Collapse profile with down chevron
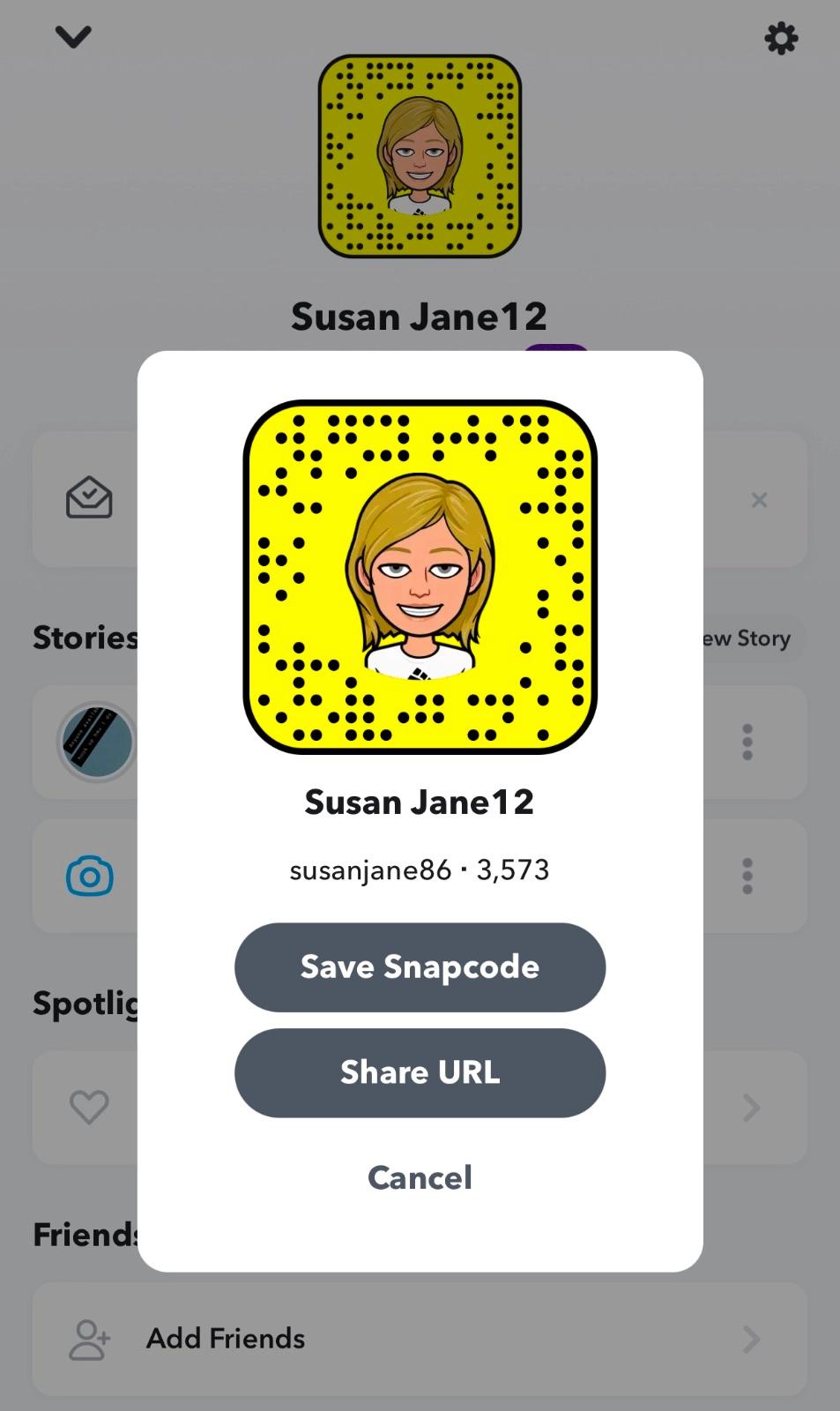Image resolution: width=840 pixels, height=1411 pixels. click(x=73, y=37)
